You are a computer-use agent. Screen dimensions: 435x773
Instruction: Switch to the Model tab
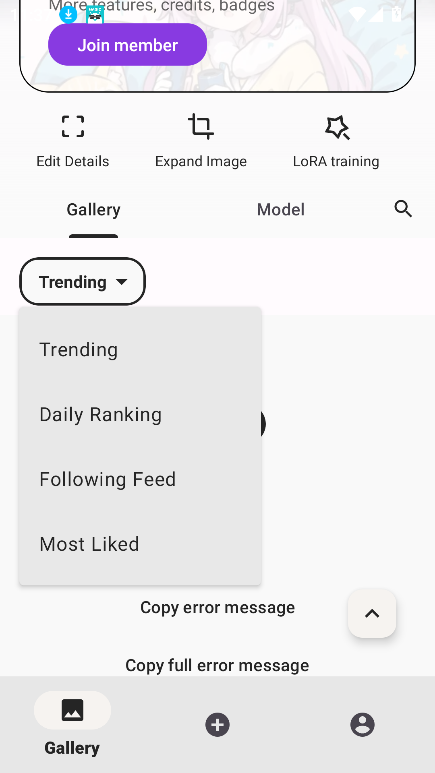pos(281,210)
